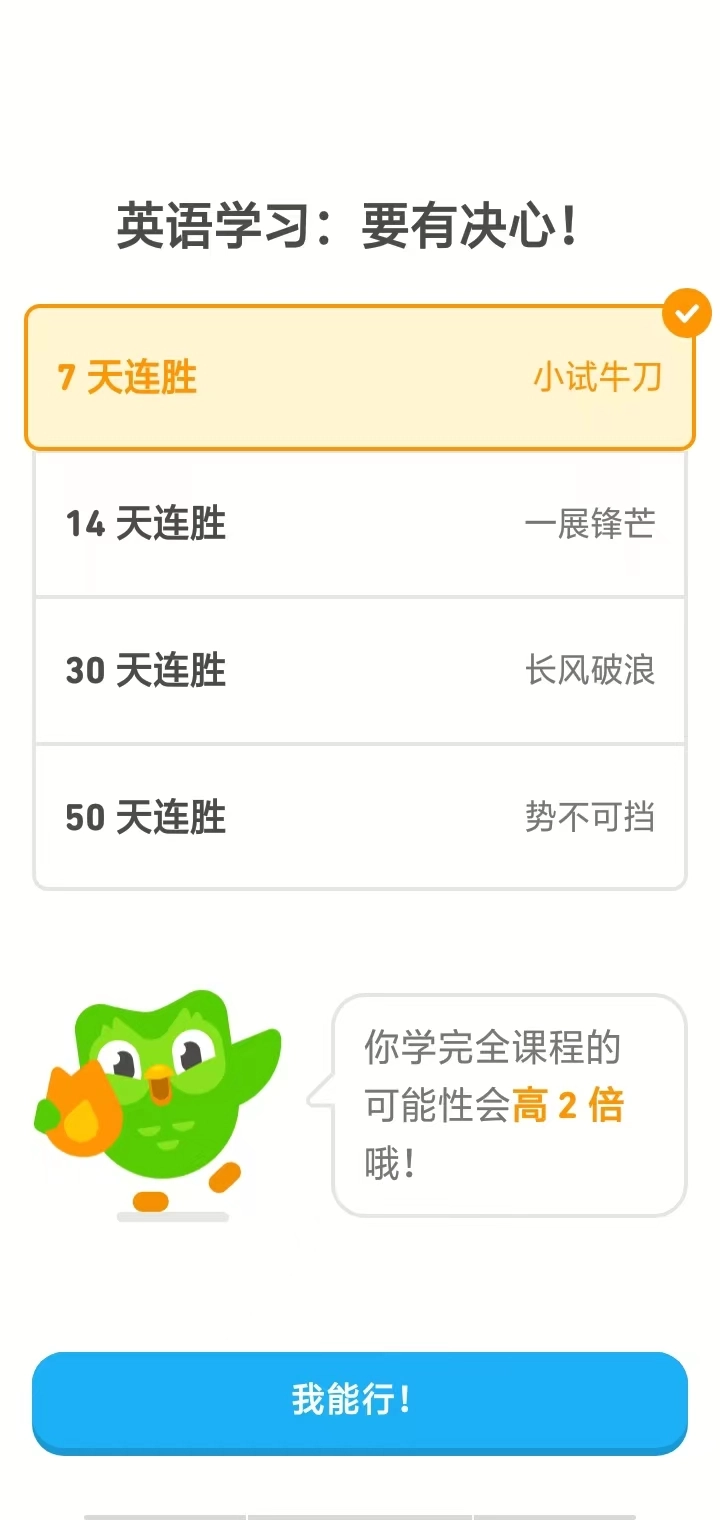Click the 长风破浪 label
This screenshot has height=1520, width=720.
pyautogui.click(x=590, y=670)
